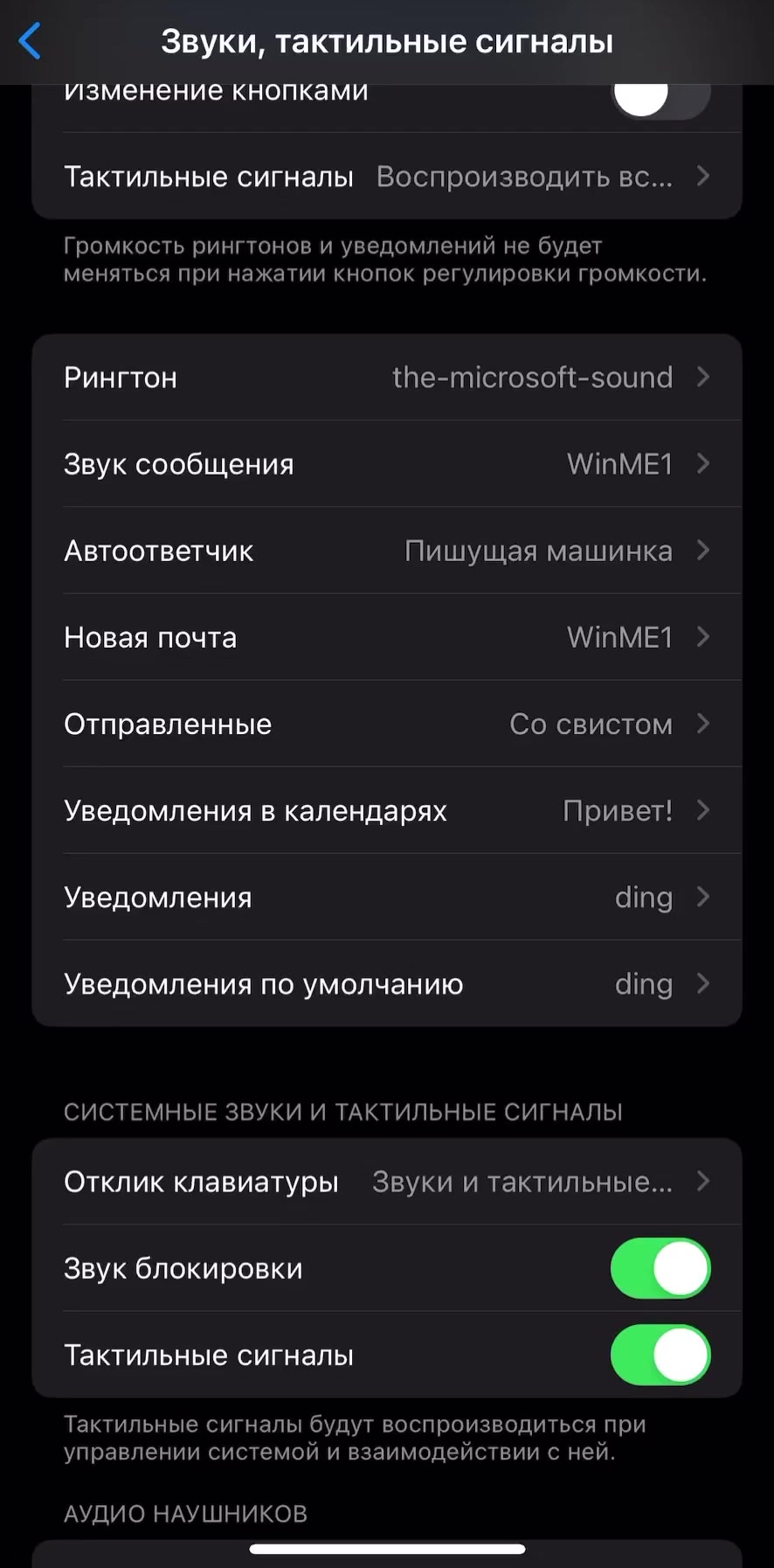The image size is (774, 1568).
Task: Go back from Звуки, тактильные сигналы
Action: [31, 41]
